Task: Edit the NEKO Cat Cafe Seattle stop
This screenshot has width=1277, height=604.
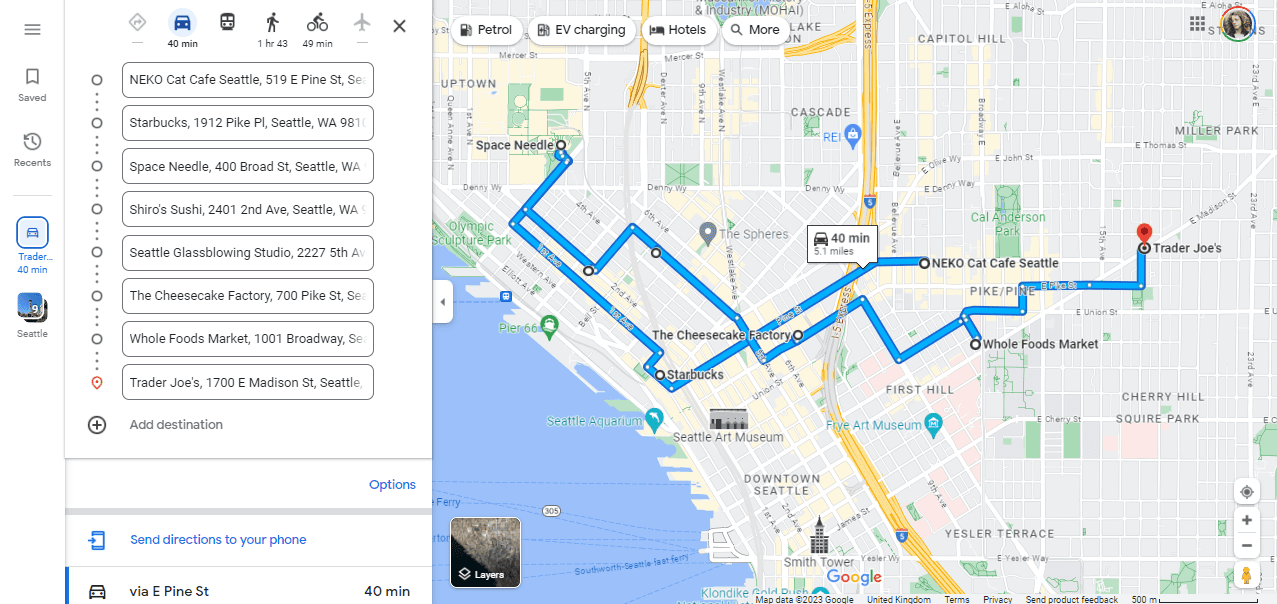Action: tap(247, 80)
